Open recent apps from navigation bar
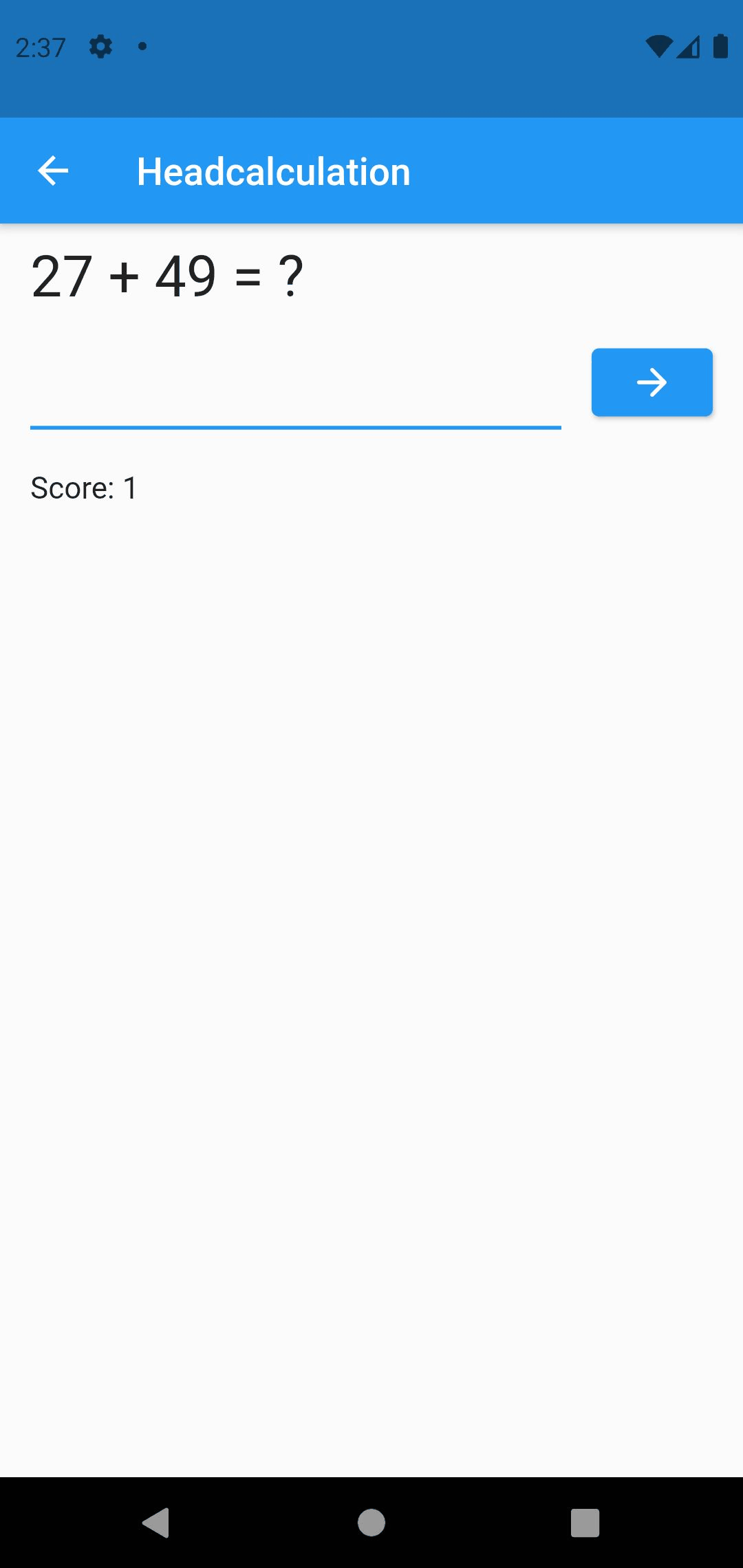This screenshot has height=1568, width=743. tap(585, 1523)
